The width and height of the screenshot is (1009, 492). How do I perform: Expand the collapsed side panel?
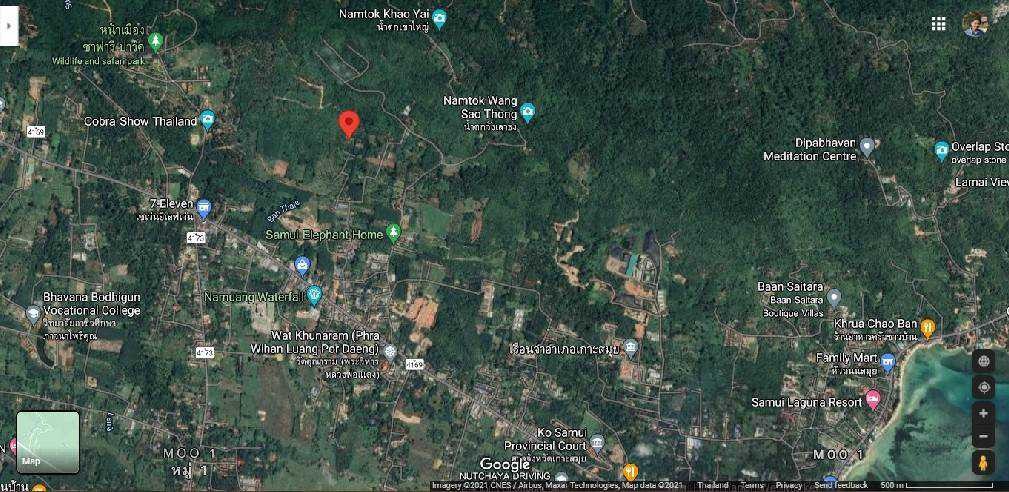pos(9,24)
